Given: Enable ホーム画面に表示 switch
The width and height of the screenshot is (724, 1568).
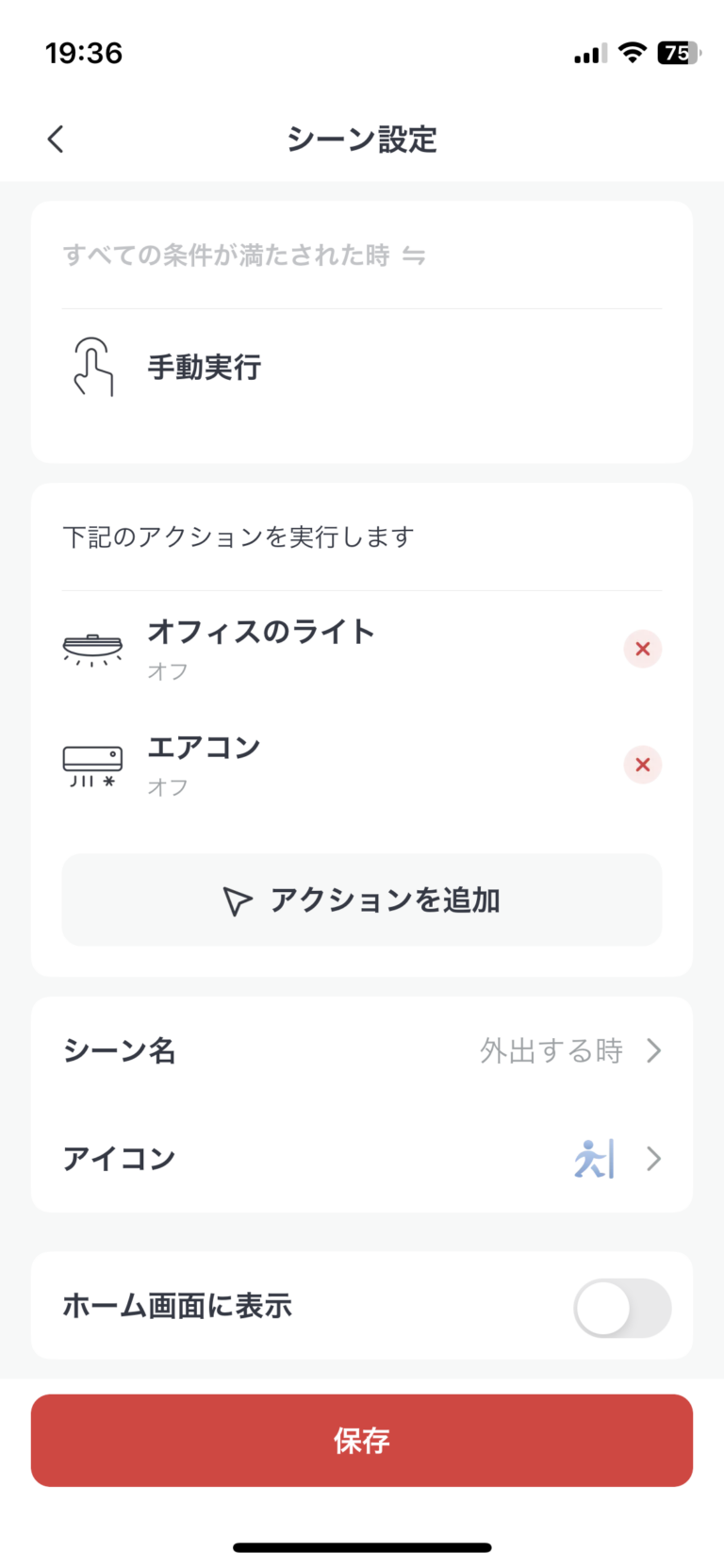Looking at the screenshot, I should (x=622, y=1308).
